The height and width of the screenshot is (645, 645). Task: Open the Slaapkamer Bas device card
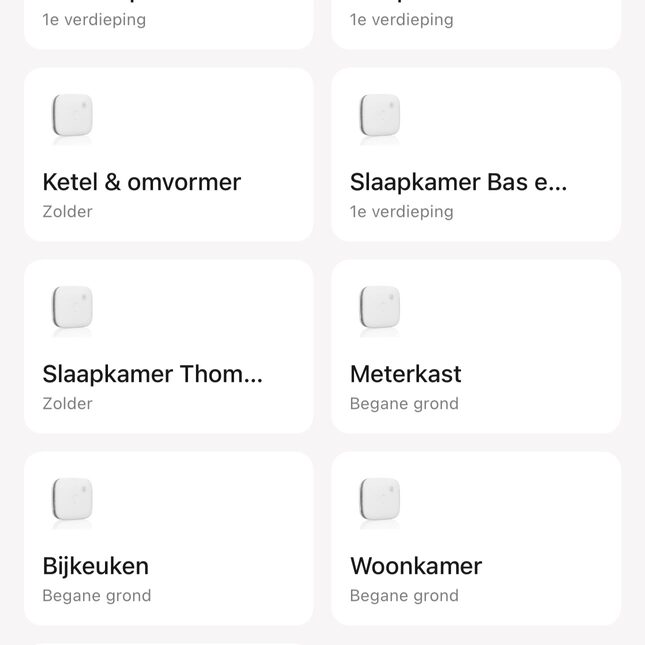(x=476, y=155)
